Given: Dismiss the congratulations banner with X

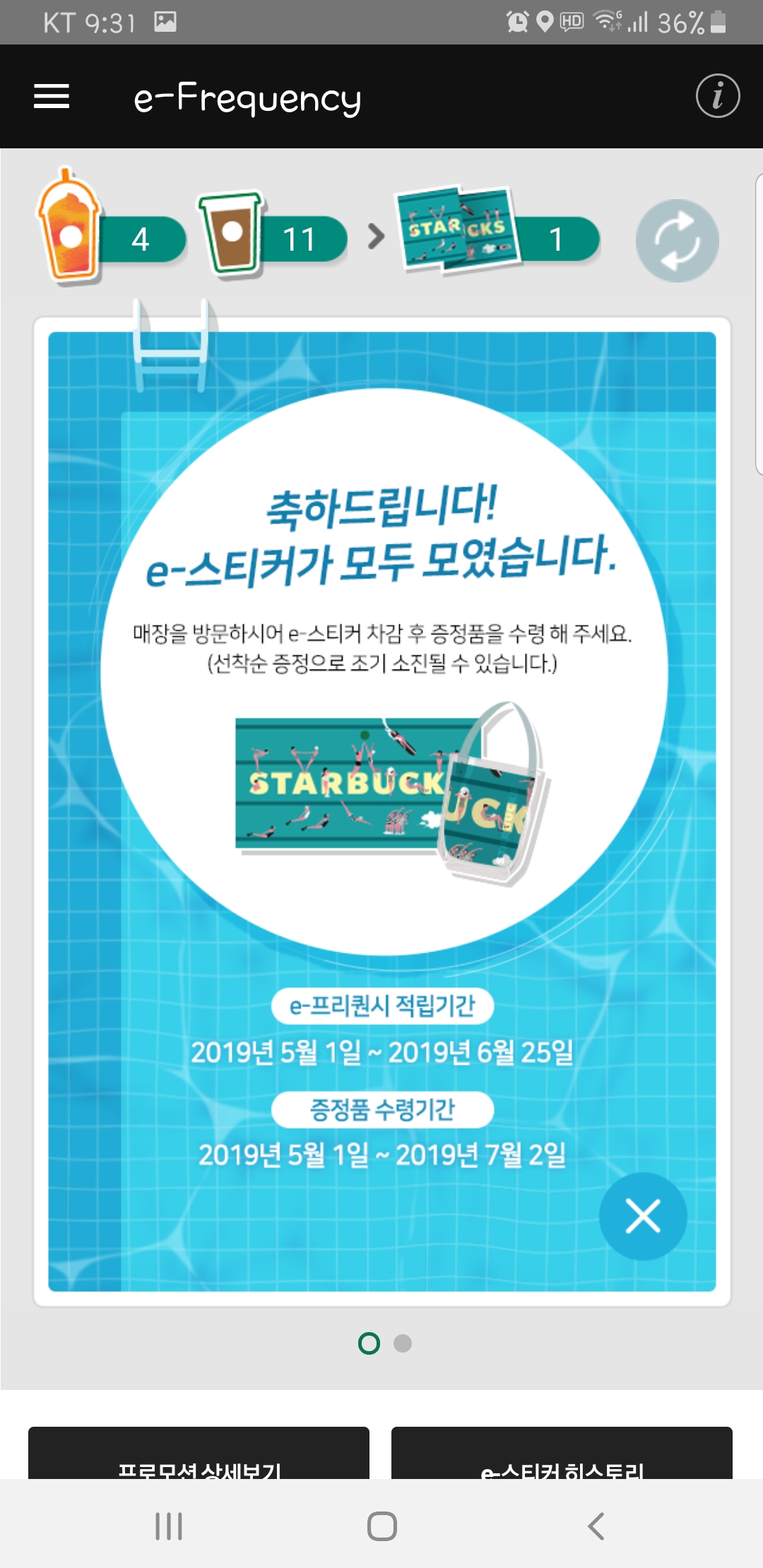Looking at the screenshot, I should (643, 1216).
